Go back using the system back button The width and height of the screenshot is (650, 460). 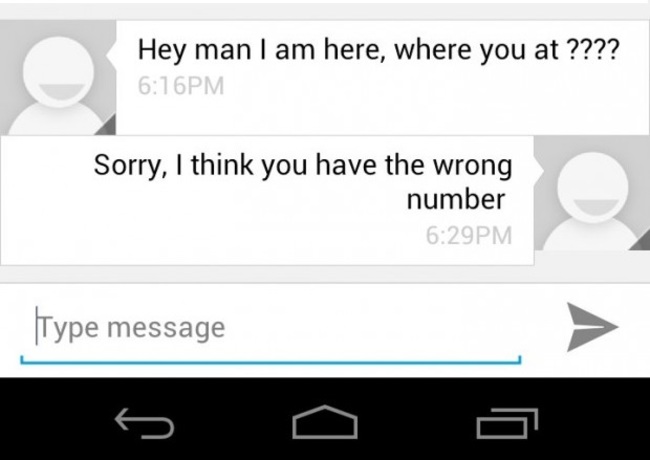point(144,424)
